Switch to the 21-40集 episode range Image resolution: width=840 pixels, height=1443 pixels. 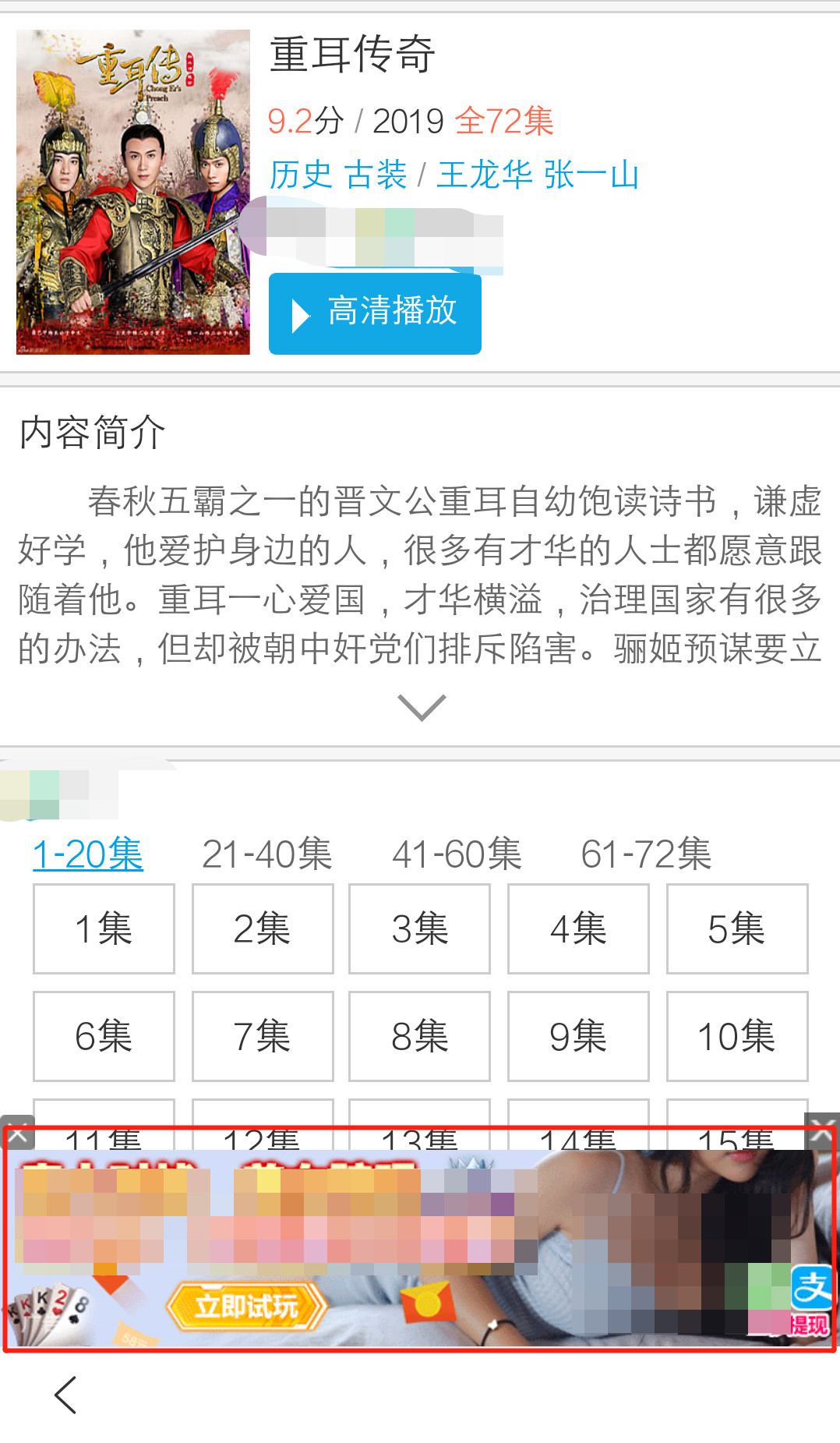266,854
